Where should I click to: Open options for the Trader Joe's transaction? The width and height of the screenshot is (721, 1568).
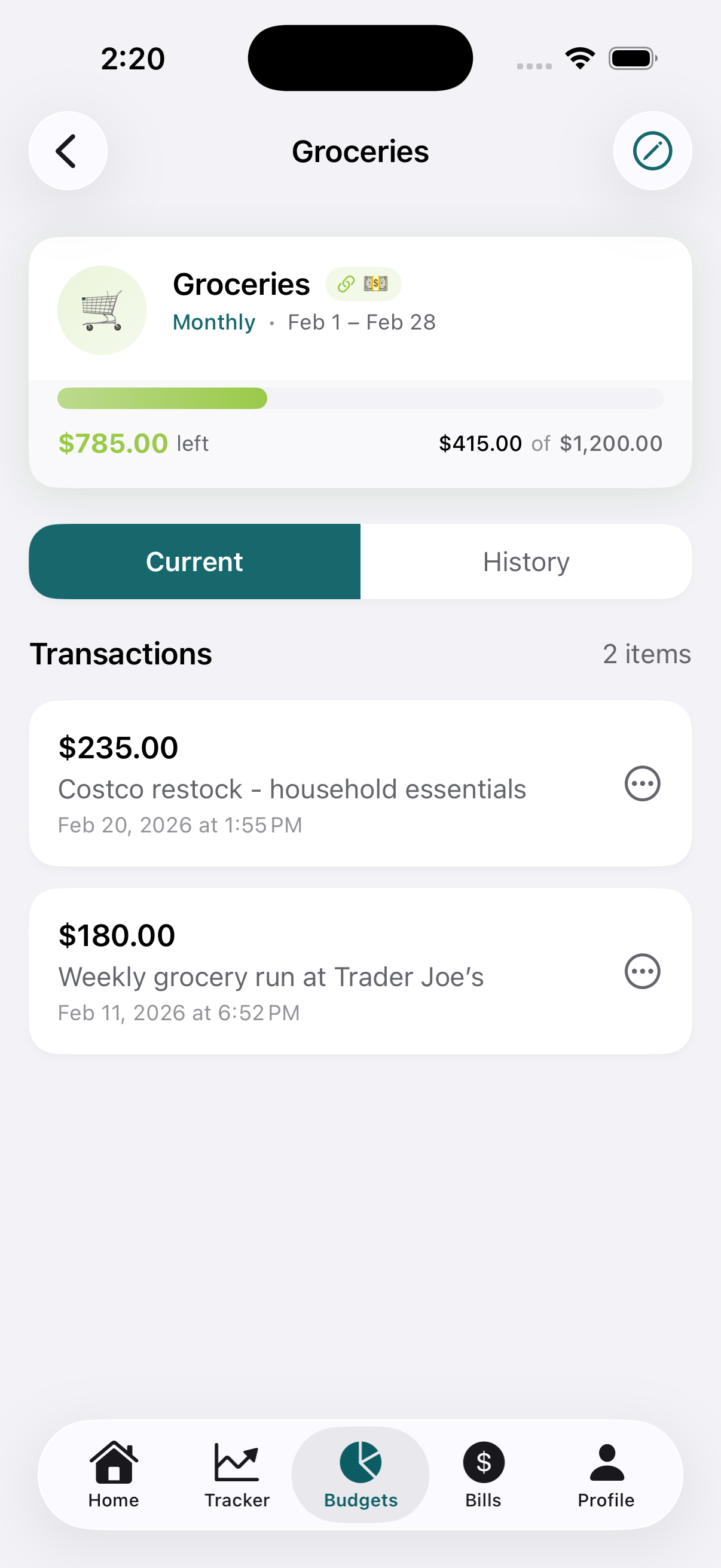(642, 971)
